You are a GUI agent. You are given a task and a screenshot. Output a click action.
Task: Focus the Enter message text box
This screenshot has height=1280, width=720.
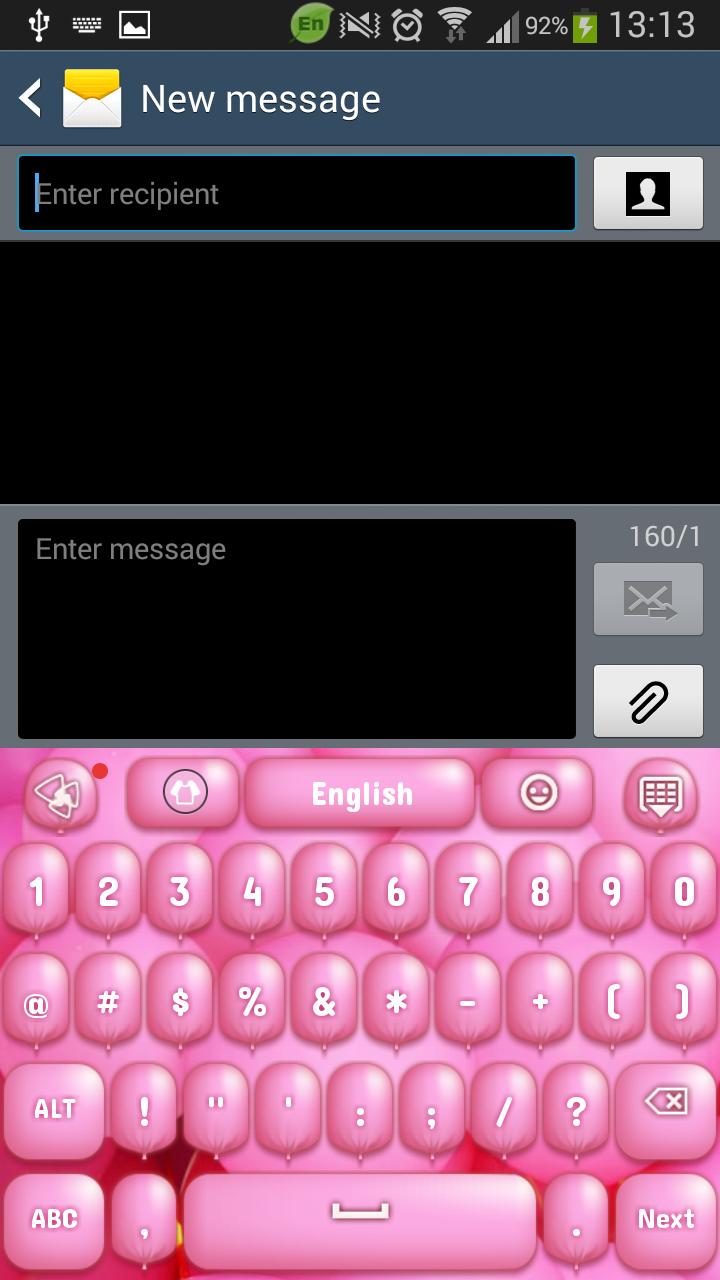click(297, 628)
